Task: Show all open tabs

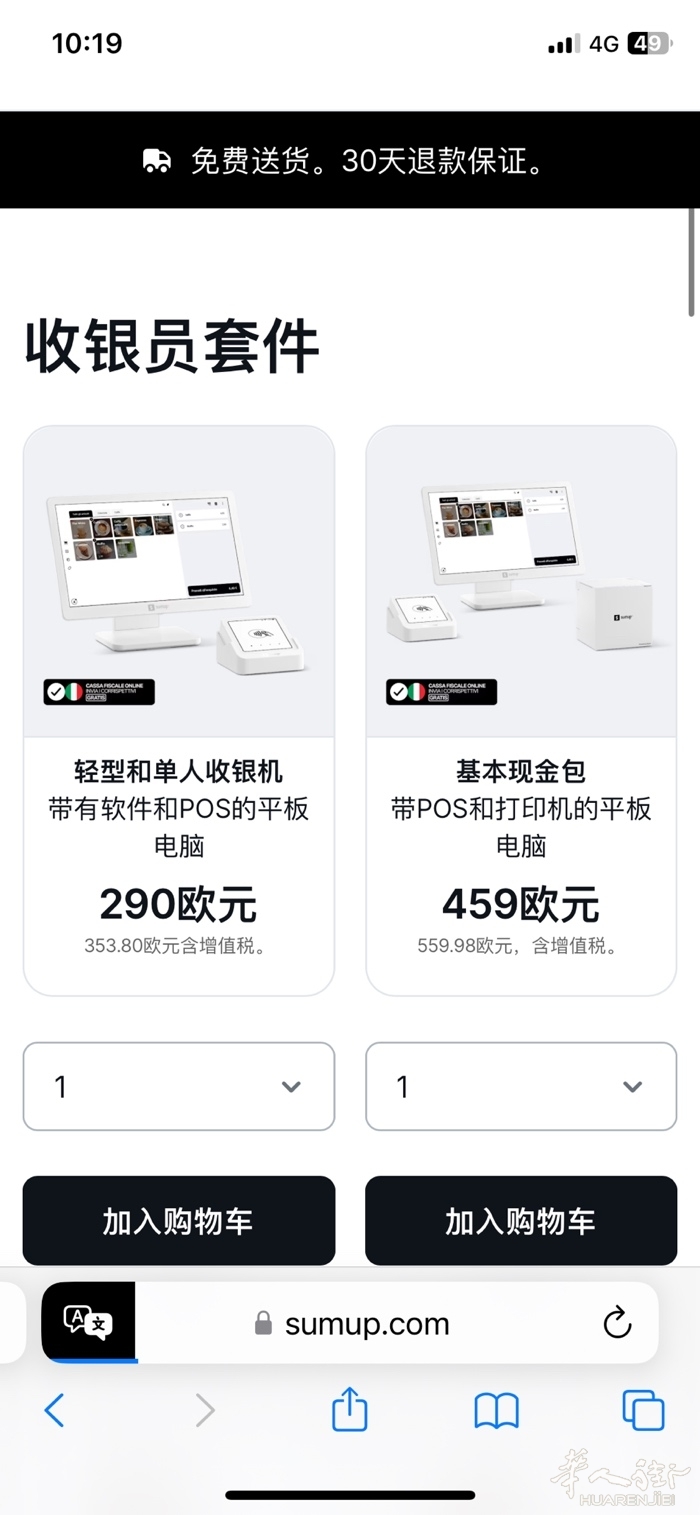Action: pos(643,1410)
